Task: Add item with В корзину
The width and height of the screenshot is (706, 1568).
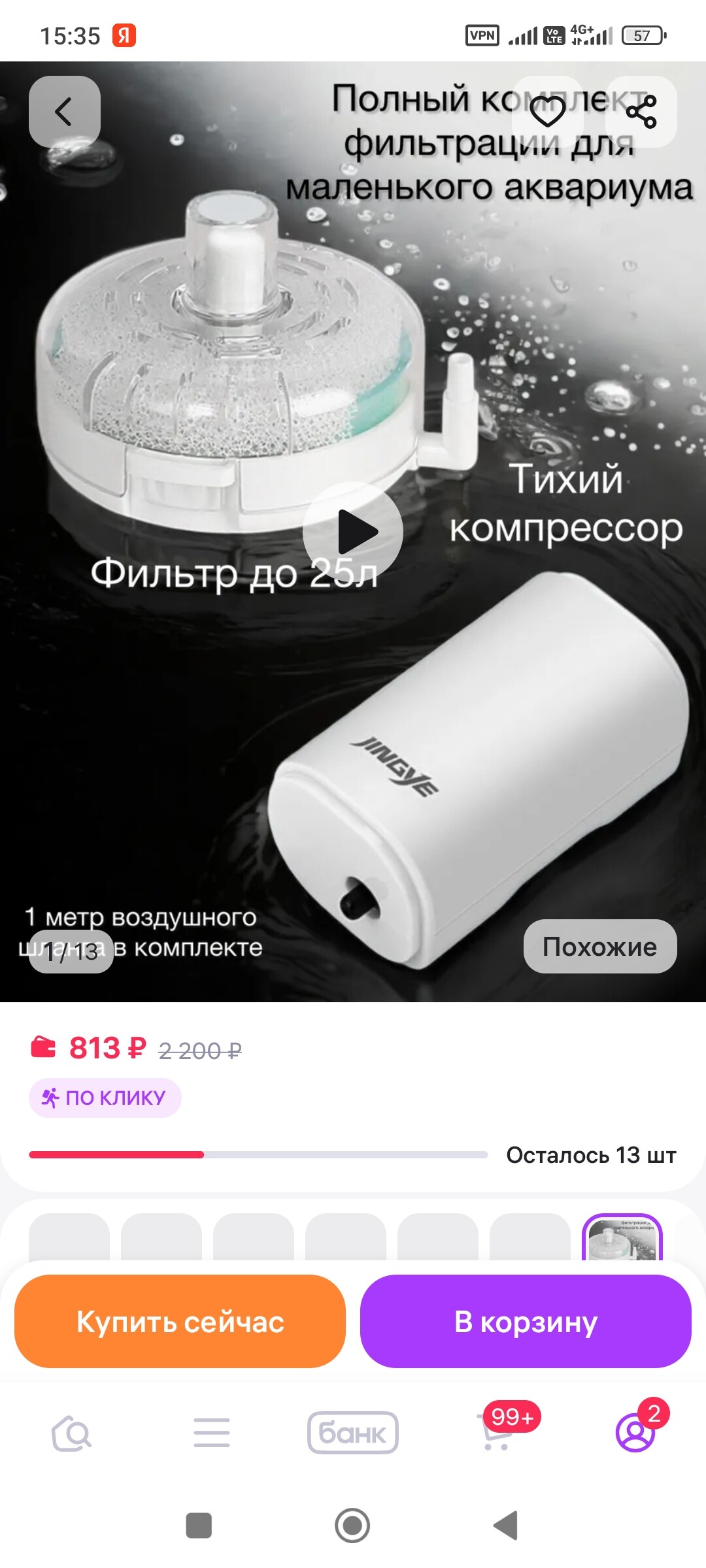Action: pyautogui.click(x=526, y=1322)
